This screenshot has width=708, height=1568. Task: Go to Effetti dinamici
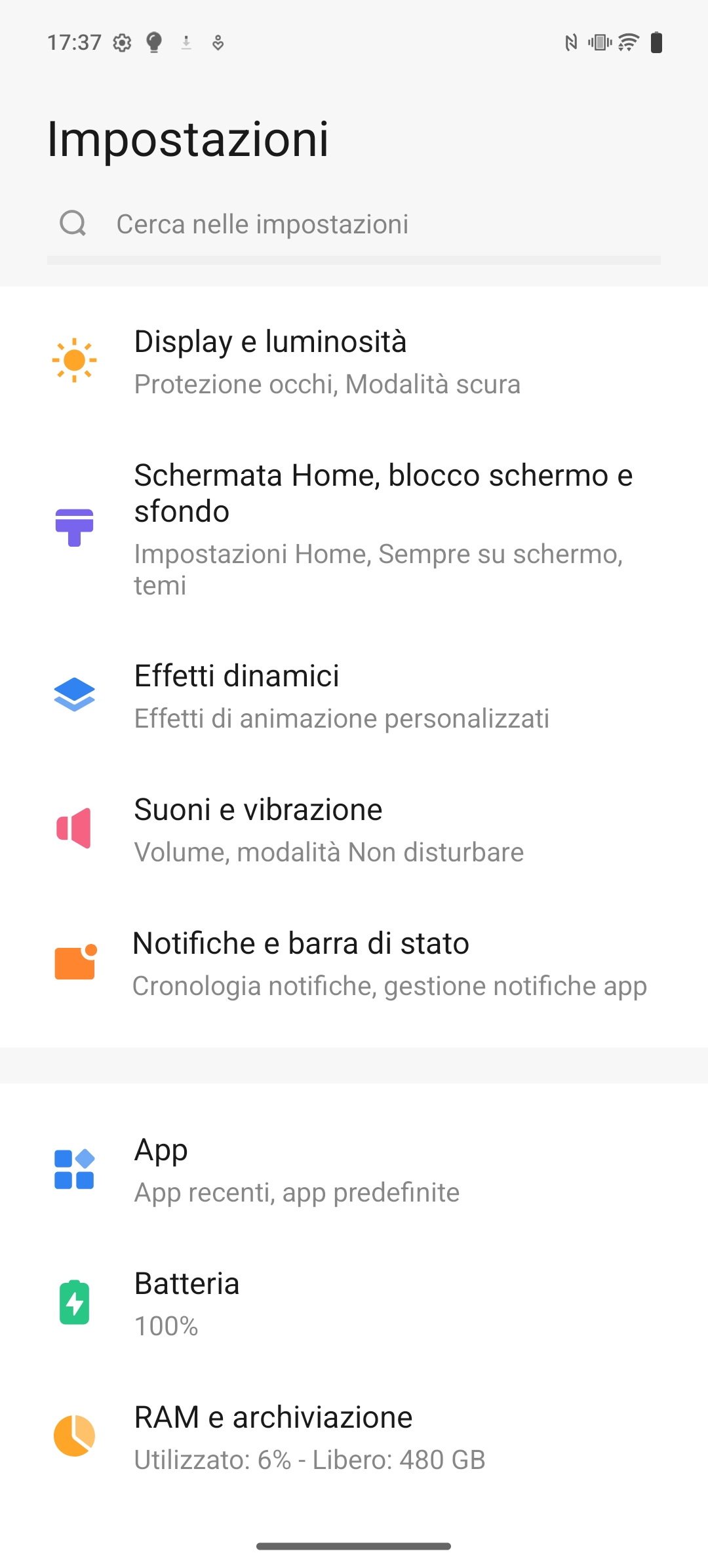[354, 696]
